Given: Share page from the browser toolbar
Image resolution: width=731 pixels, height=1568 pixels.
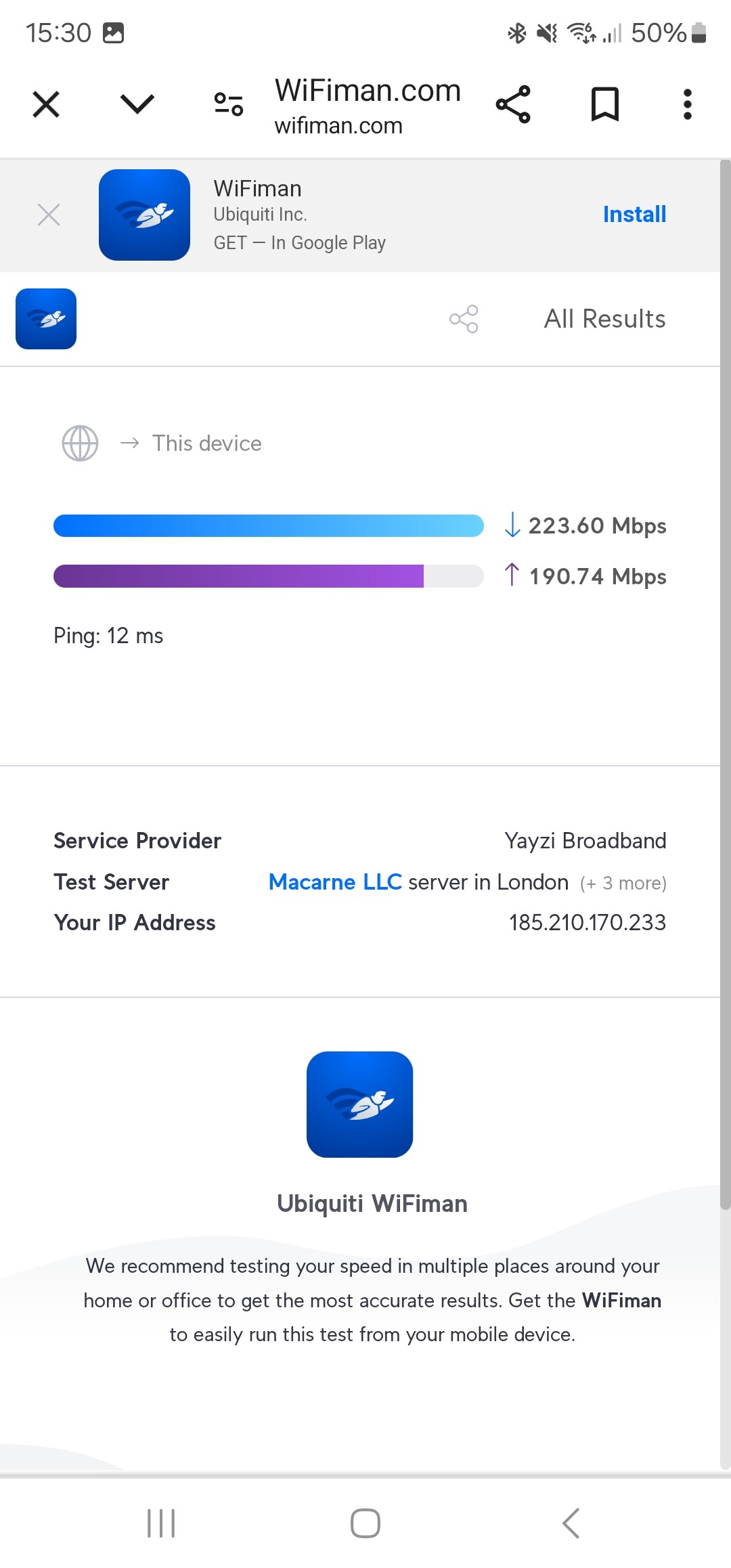Looking at the screenshot, I should coord(513,104).
